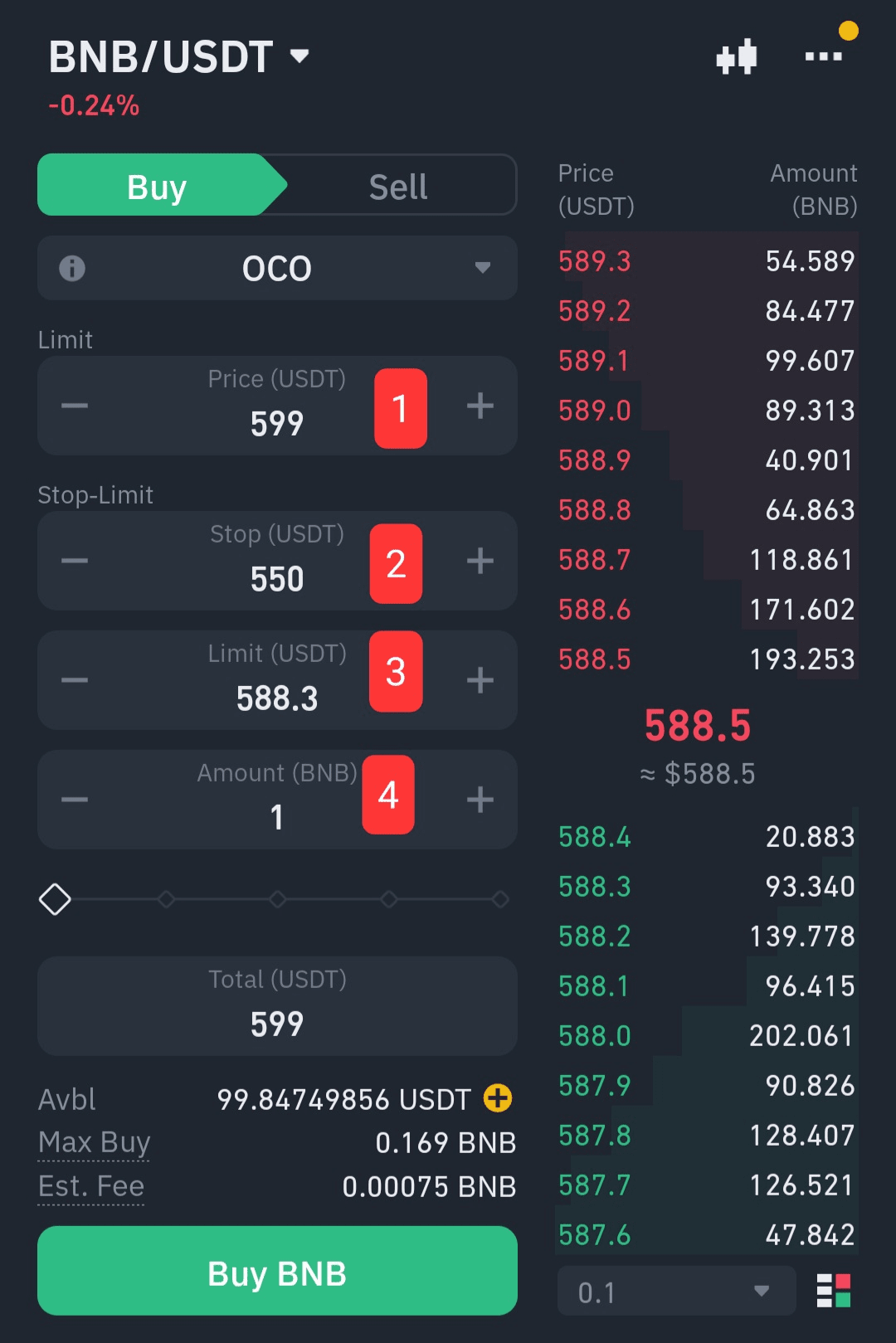Increase the Stop (USDT) value

pyautogui.click(x=480, y=561)
